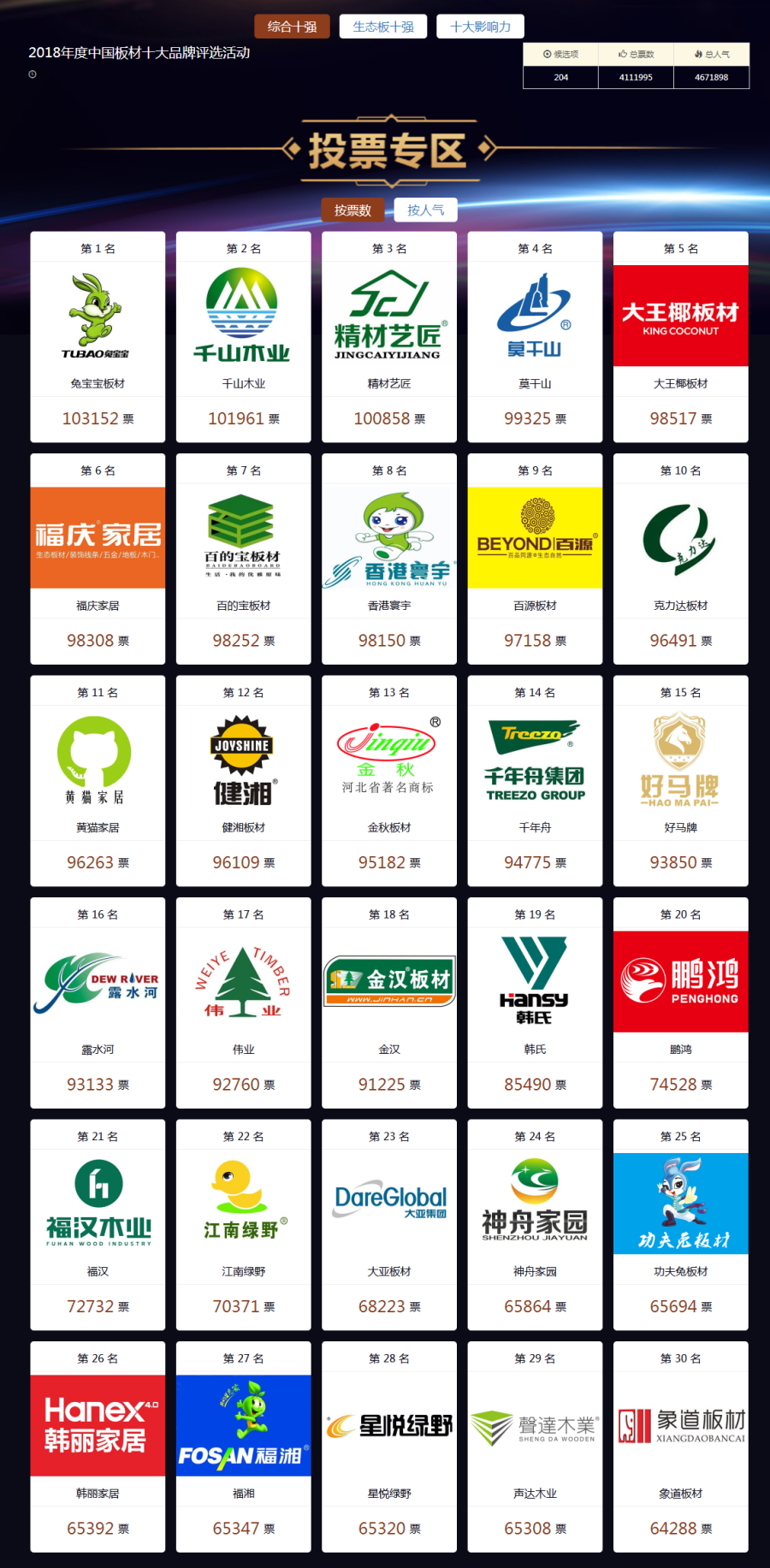Viewport: 770px width, 1568px height.
Task: Open the 十大影响力 tab
Action: [x=480, y=27]
